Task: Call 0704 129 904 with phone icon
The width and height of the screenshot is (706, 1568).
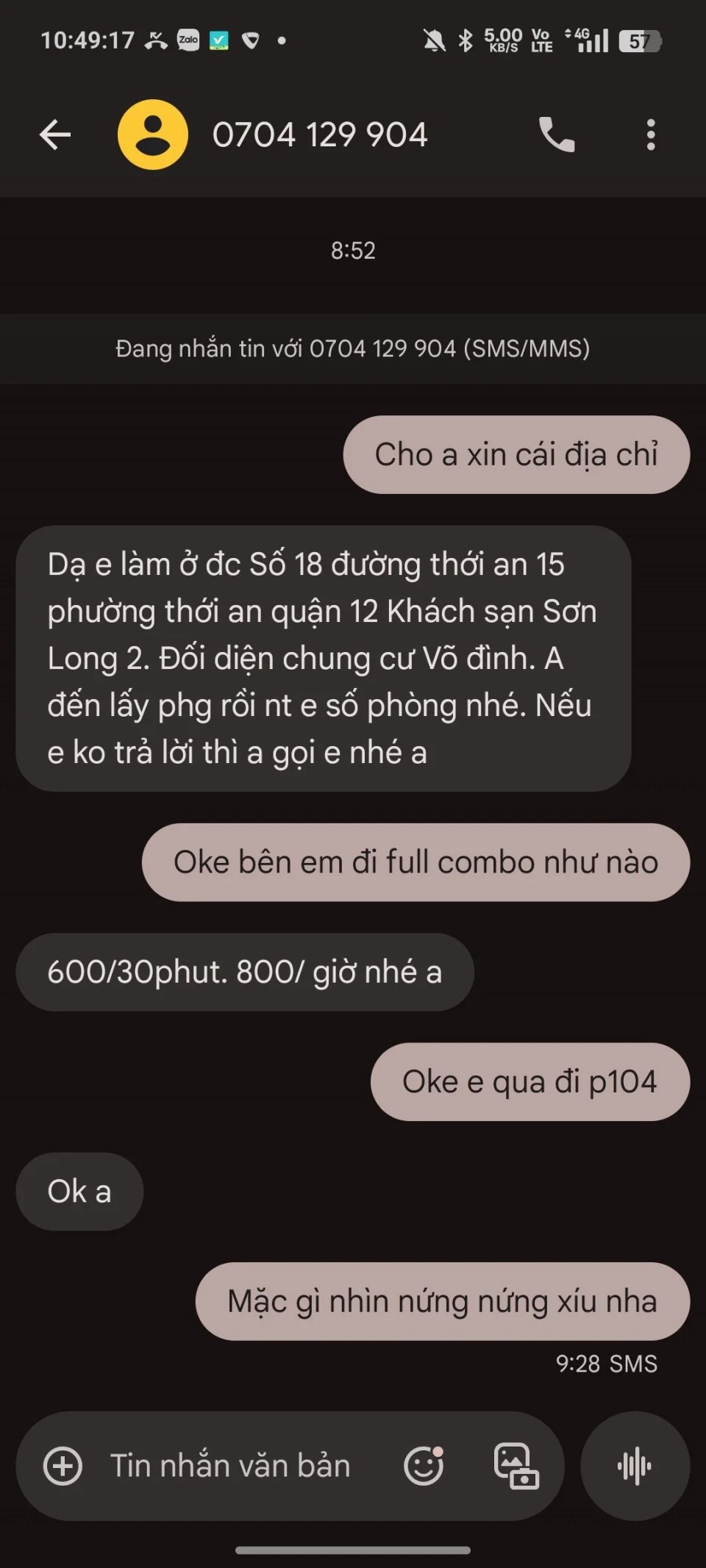Action: 557,135
